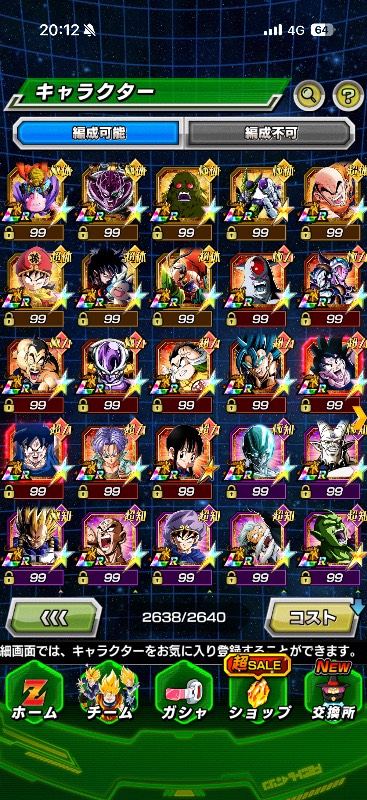The image size is (367, 800).
Task: Tap the green triple-arrow back button
Action: 53,618
